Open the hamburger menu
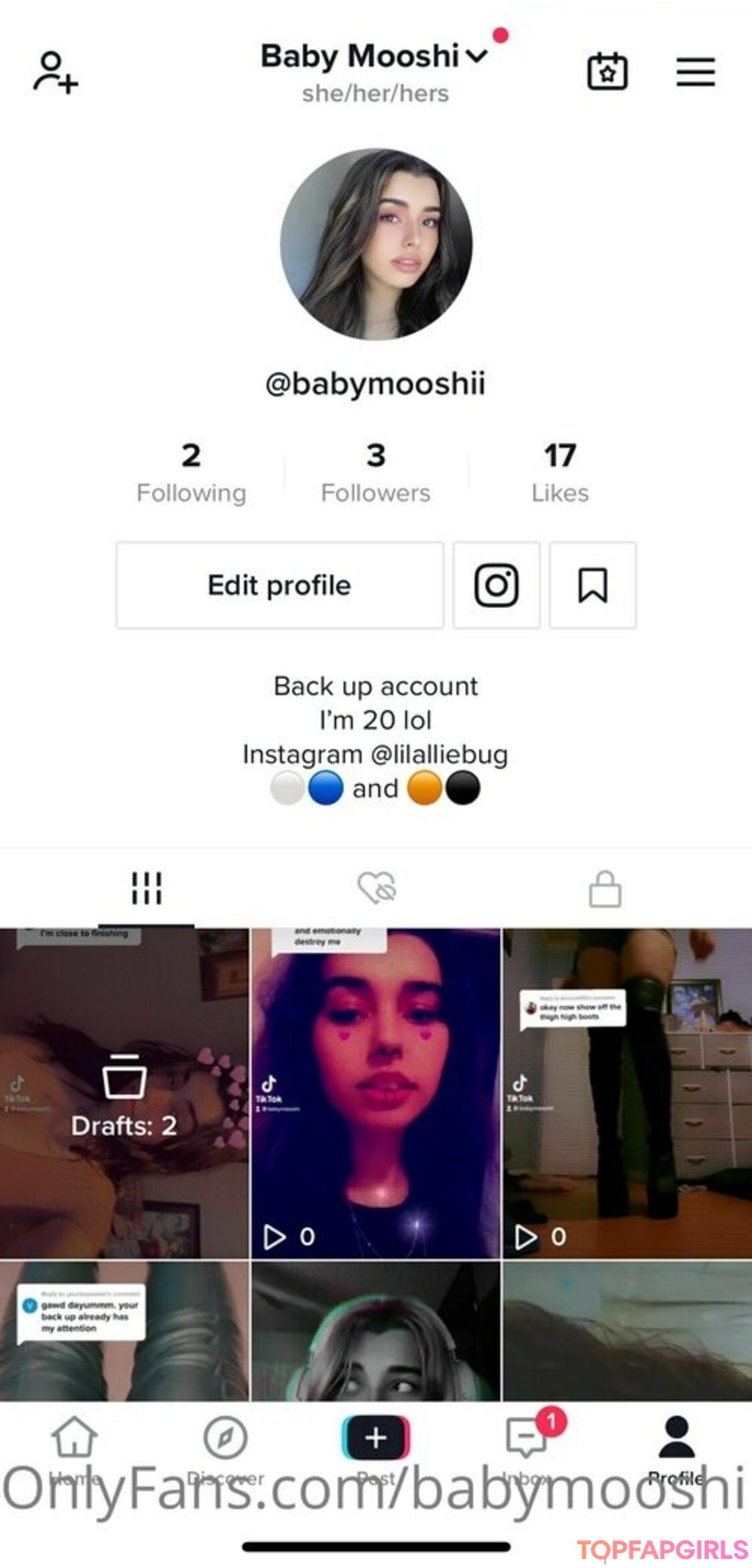This screenshot has width=752, height=1568. (x=695, y=72)
